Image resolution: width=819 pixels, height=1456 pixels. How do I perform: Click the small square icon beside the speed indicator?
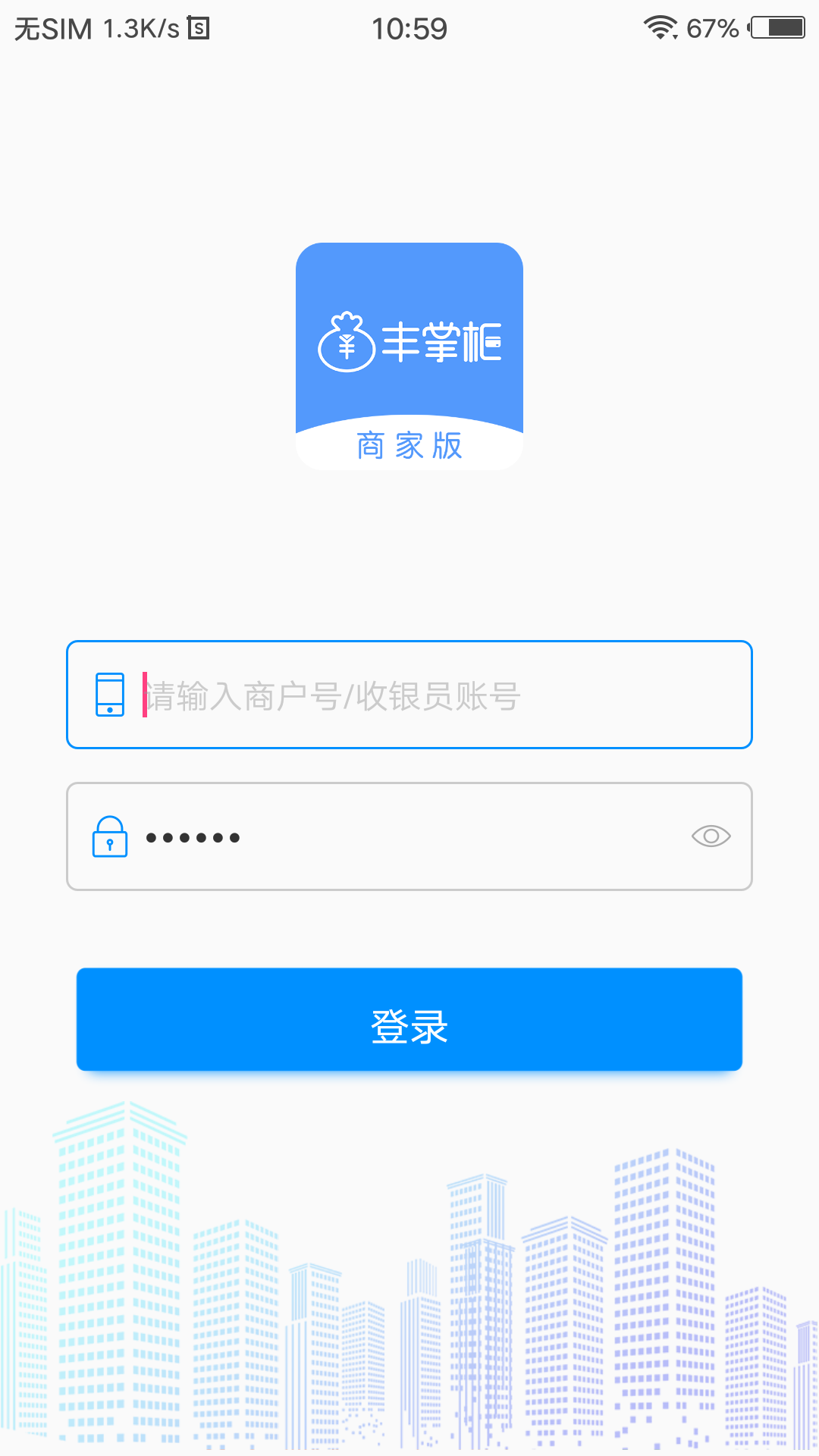199,28
